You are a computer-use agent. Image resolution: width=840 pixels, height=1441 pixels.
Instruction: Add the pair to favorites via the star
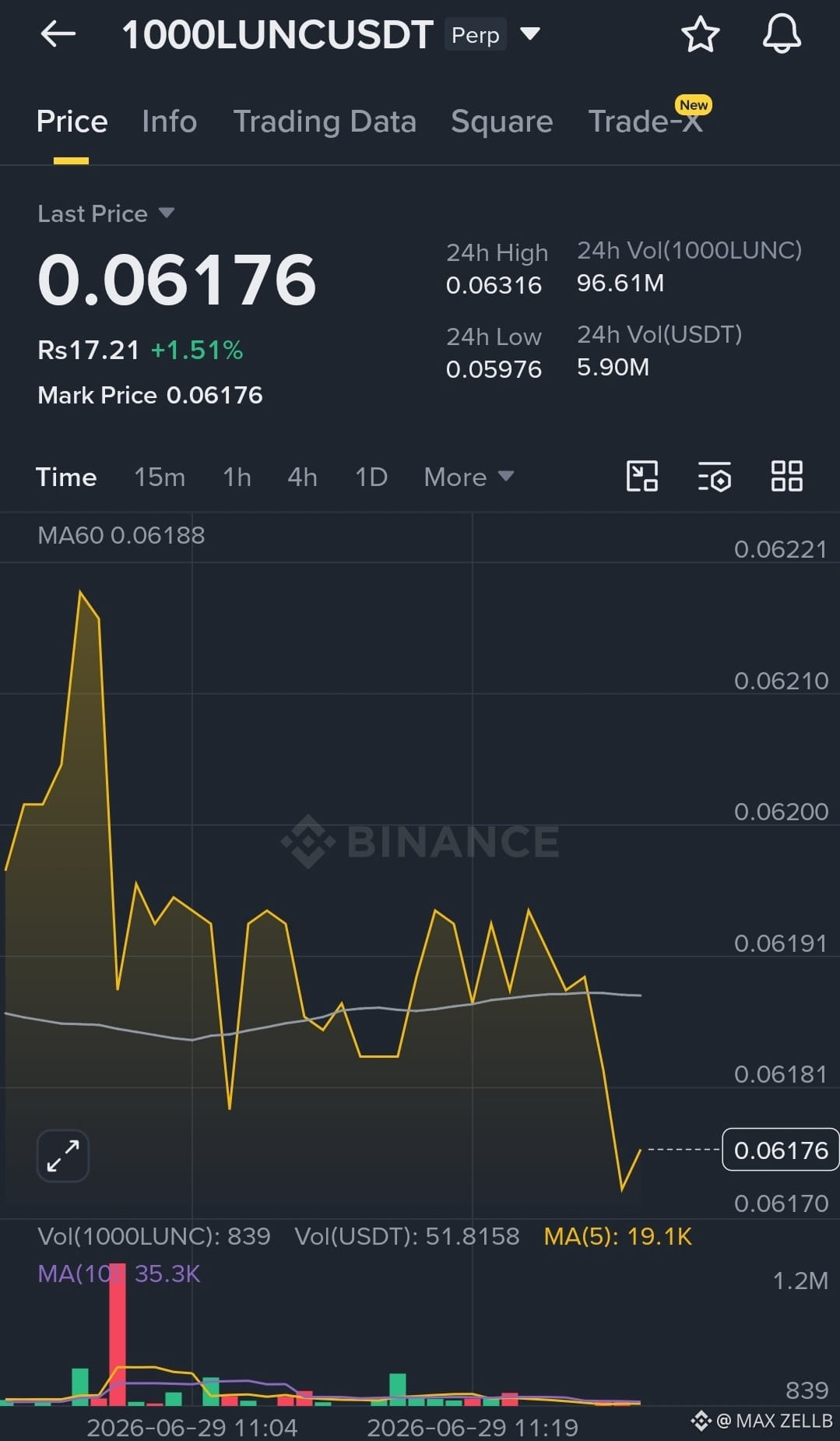pyautogui.click(x=700, y=34)
